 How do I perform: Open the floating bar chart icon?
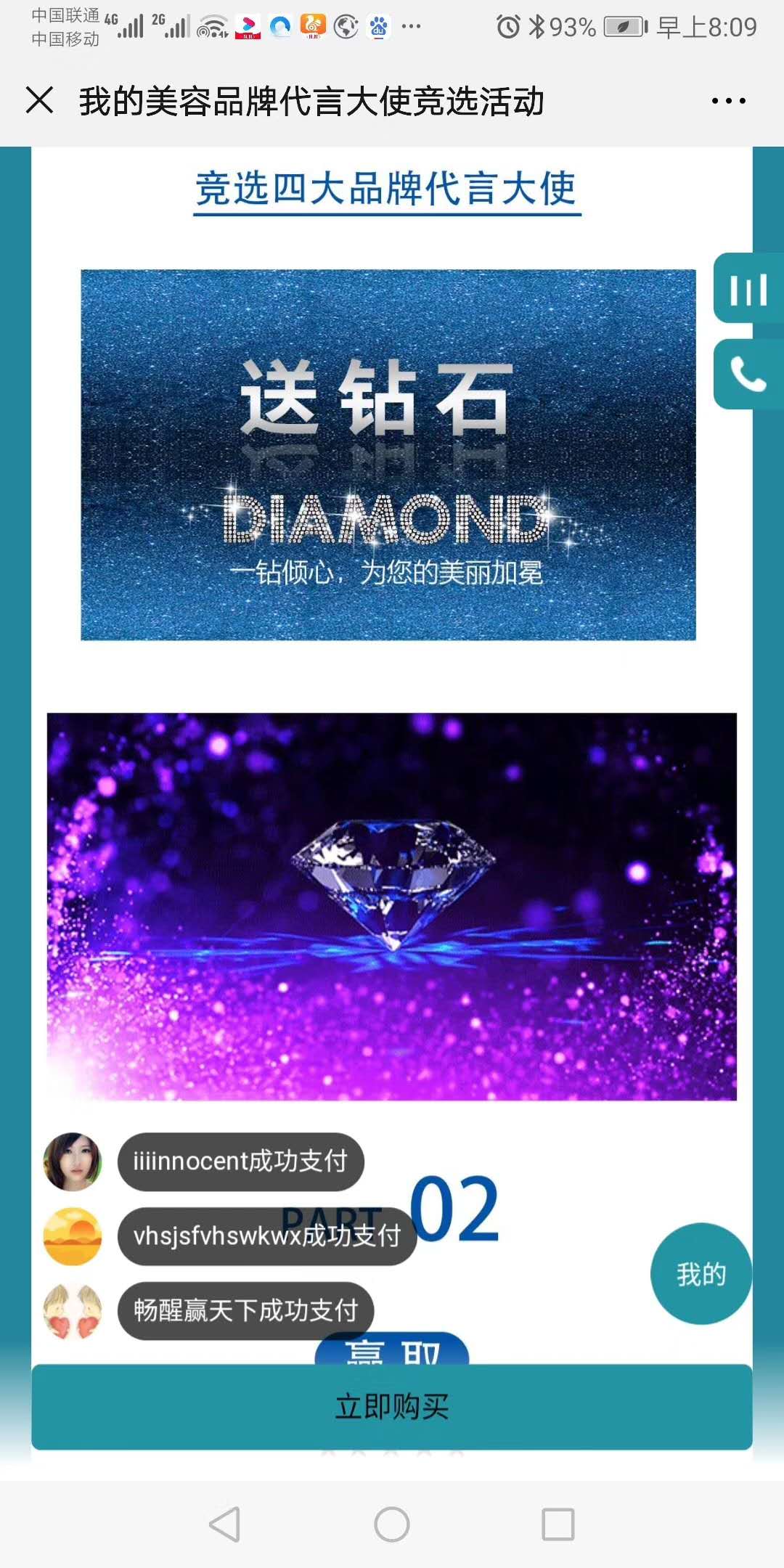coord(748,288)
